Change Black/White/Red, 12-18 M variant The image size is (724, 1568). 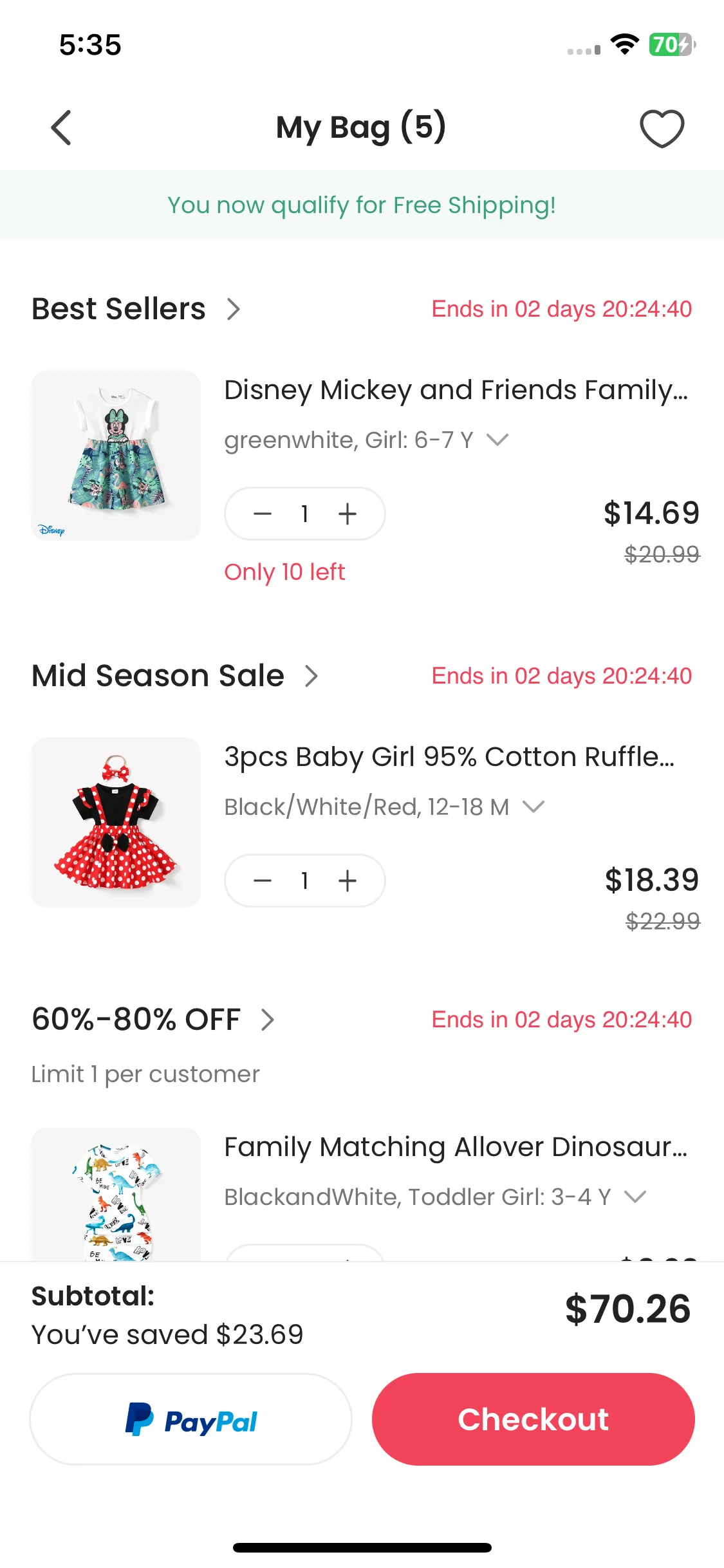384,807
